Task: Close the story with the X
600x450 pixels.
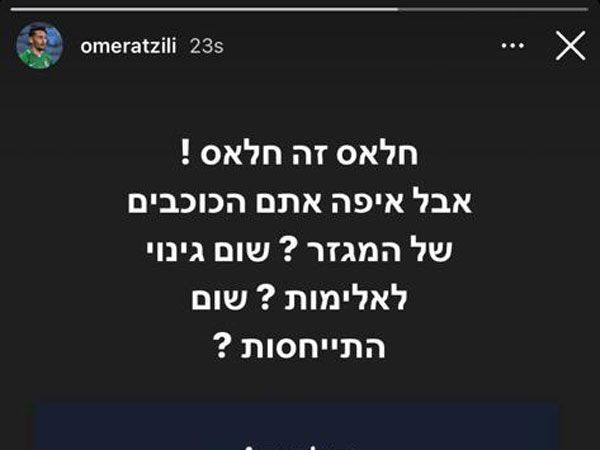Action: 570,46
